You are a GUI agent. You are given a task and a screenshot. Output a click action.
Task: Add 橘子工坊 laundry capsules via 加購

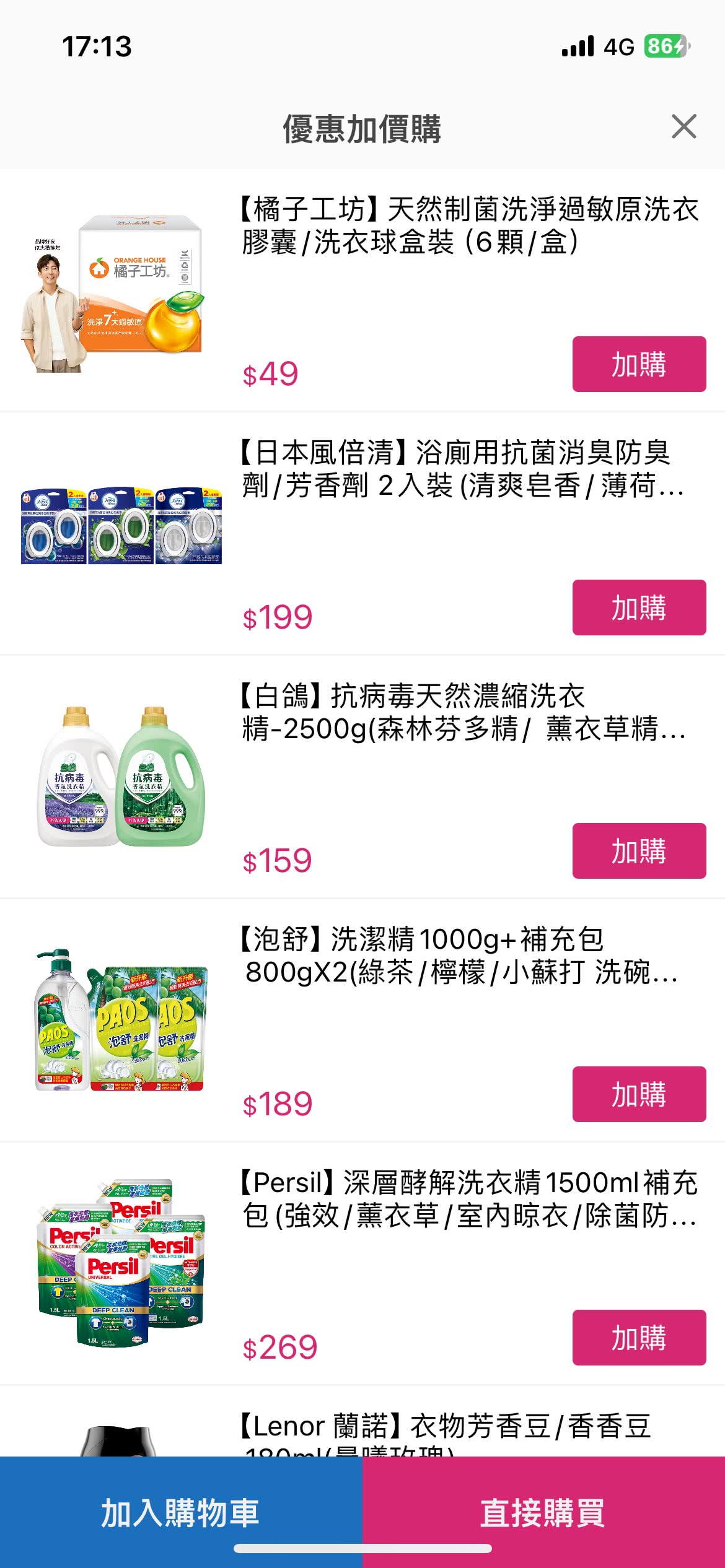click(x=639, y=364)
